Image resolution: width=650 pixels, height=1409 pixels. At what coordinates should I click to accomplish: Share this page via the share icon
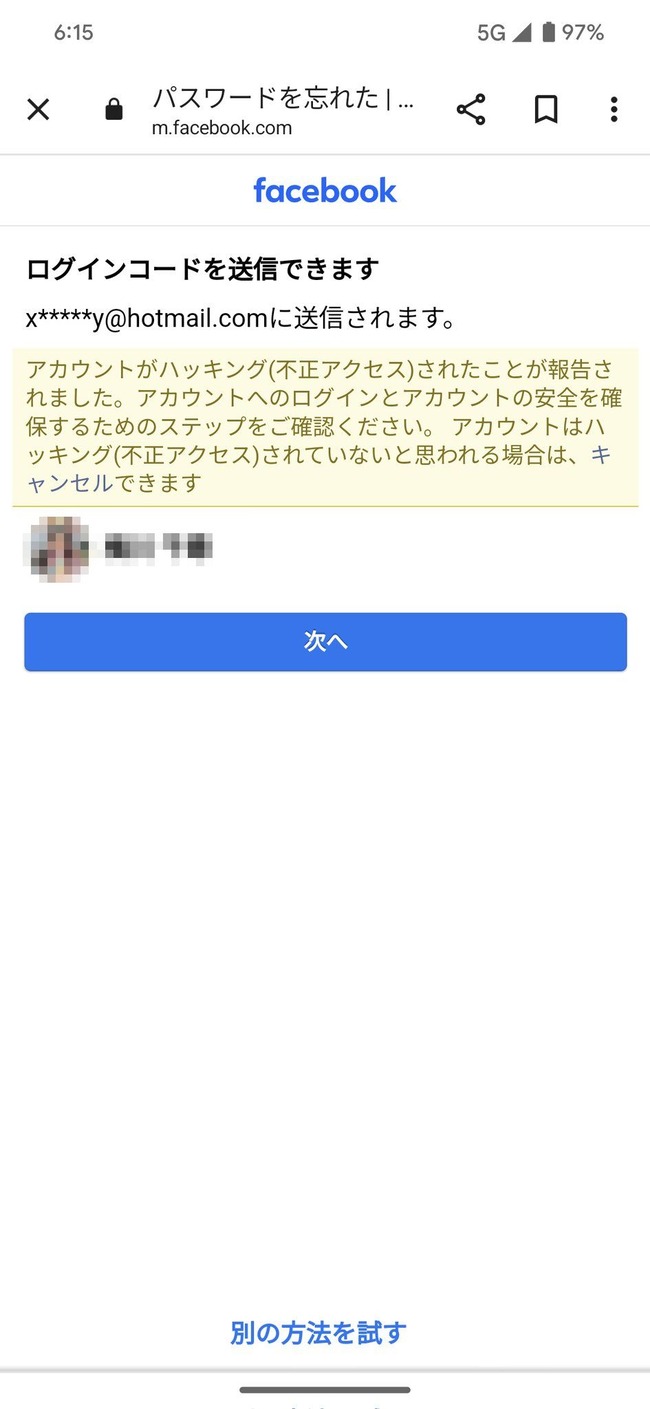[470, 110]
